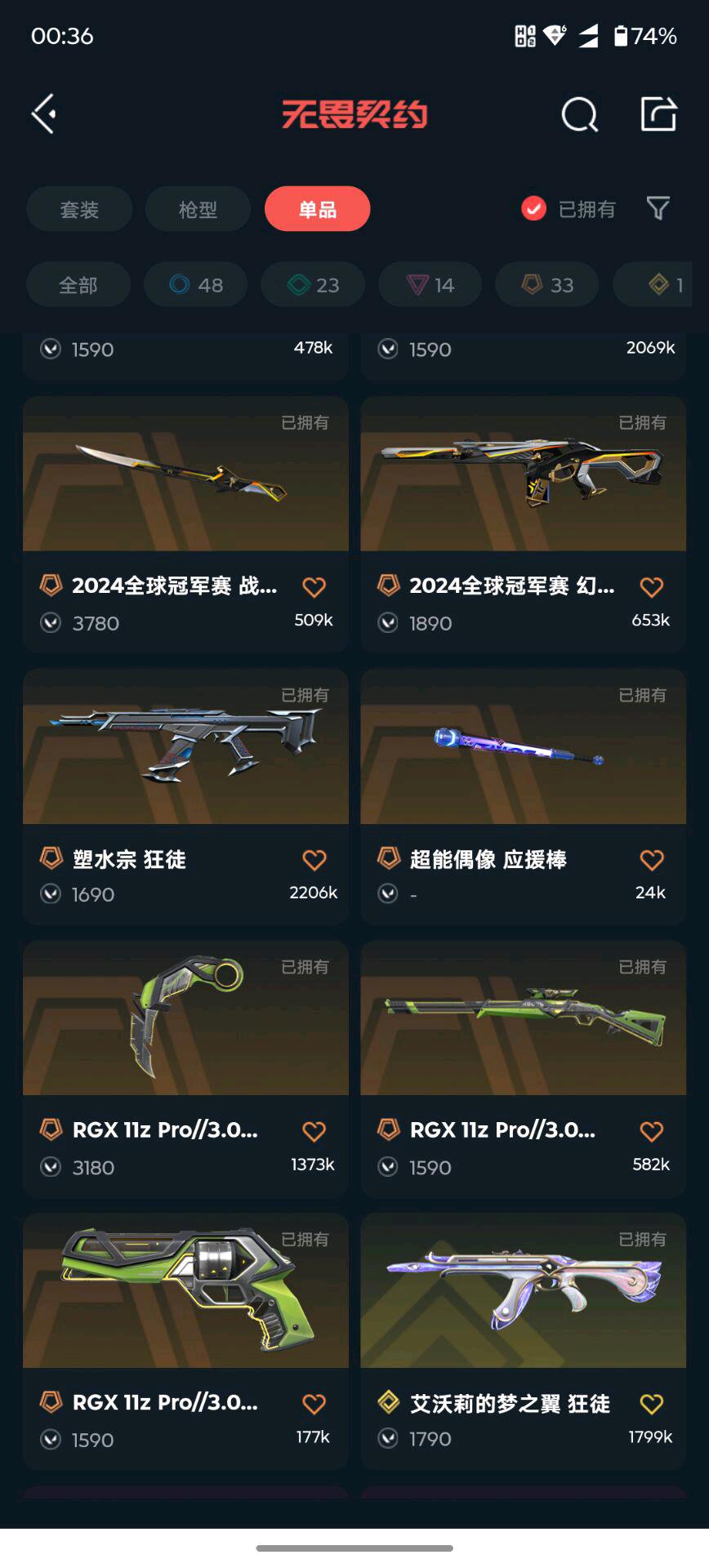
Task: Open the RGX 11z Pro card priced 3180
Action: 185,1068
